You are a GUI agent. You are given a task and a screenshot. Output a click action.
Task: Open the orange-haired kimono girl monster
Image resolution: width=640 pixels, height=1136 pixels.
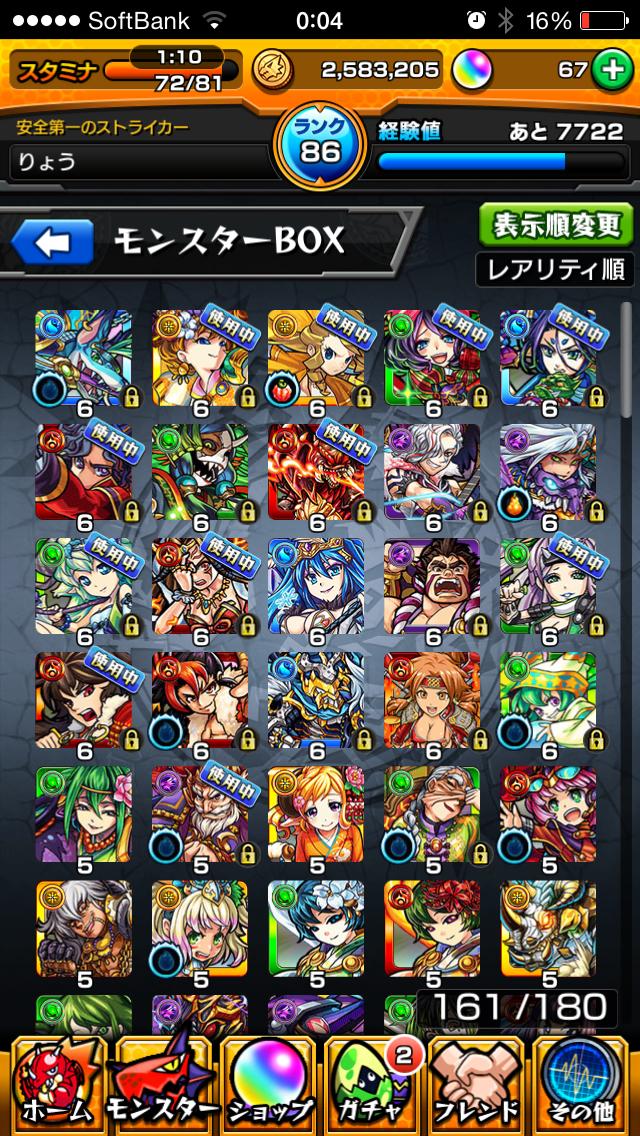pyautogui.click(x=316, y=815)
